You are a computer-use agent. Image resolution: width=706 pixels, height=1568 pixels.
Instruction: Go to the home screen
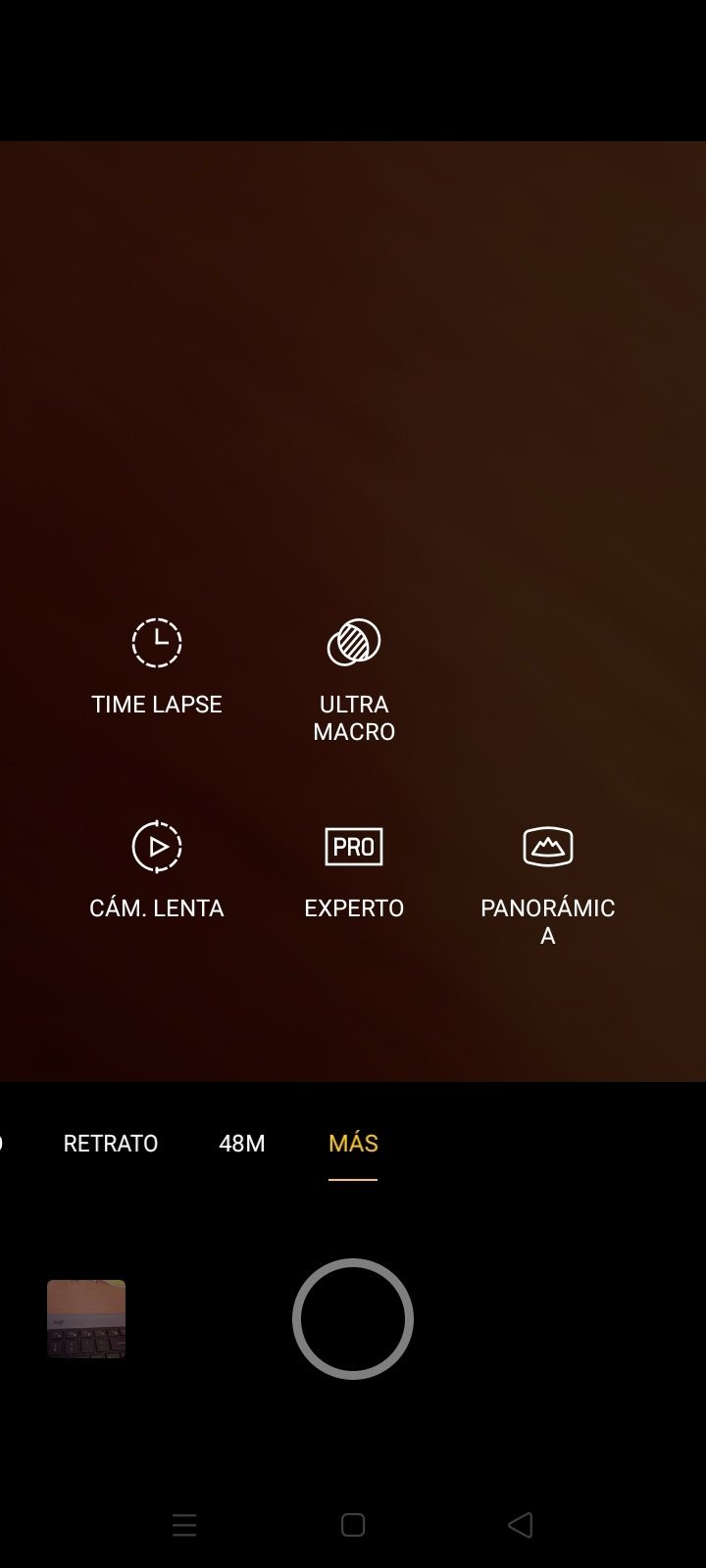click(353, 1525)
